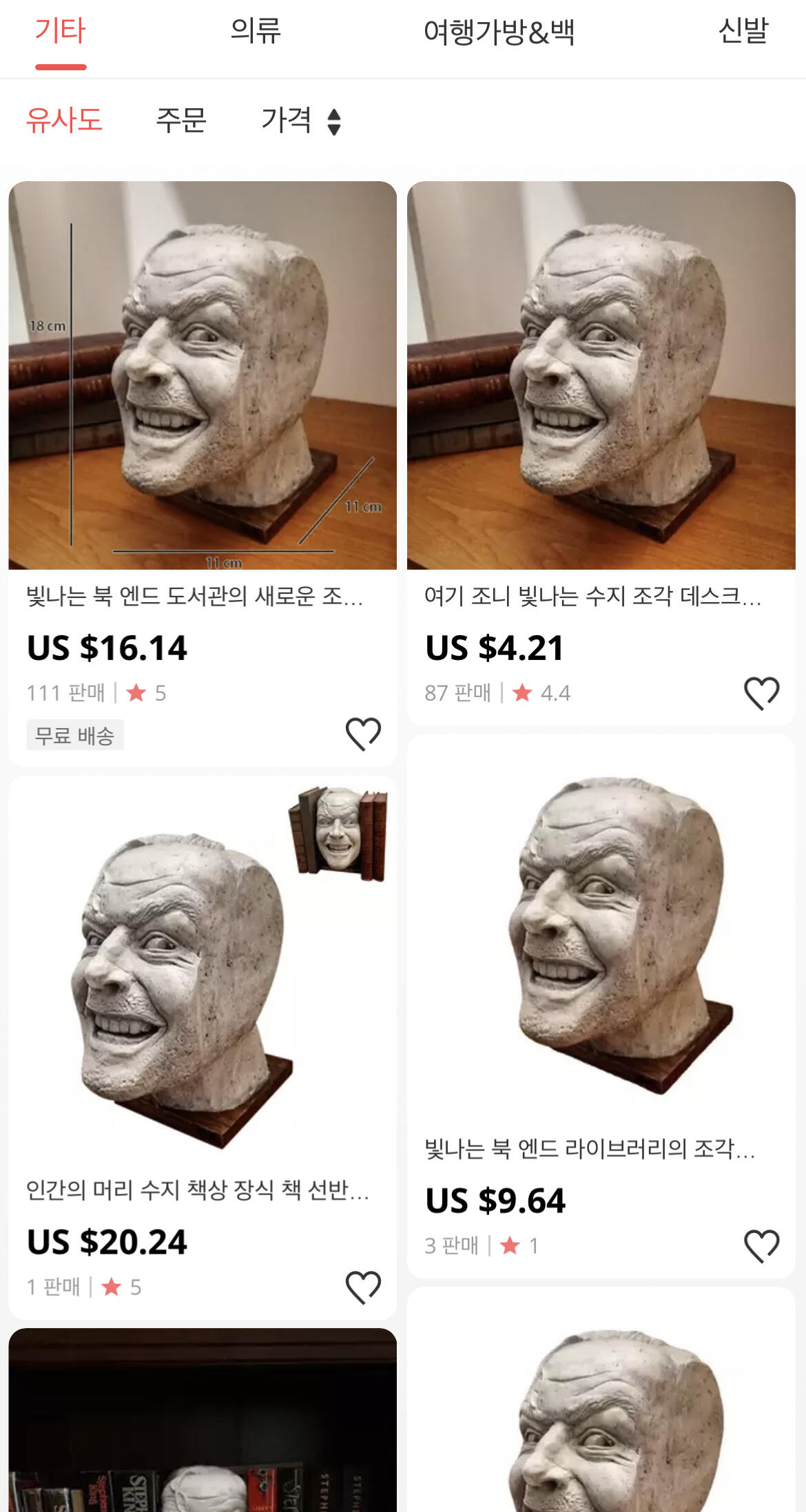The width and height of the screenshot is (806, 1512).
Task: Like the US $9.64 item
Action: 761,1245
